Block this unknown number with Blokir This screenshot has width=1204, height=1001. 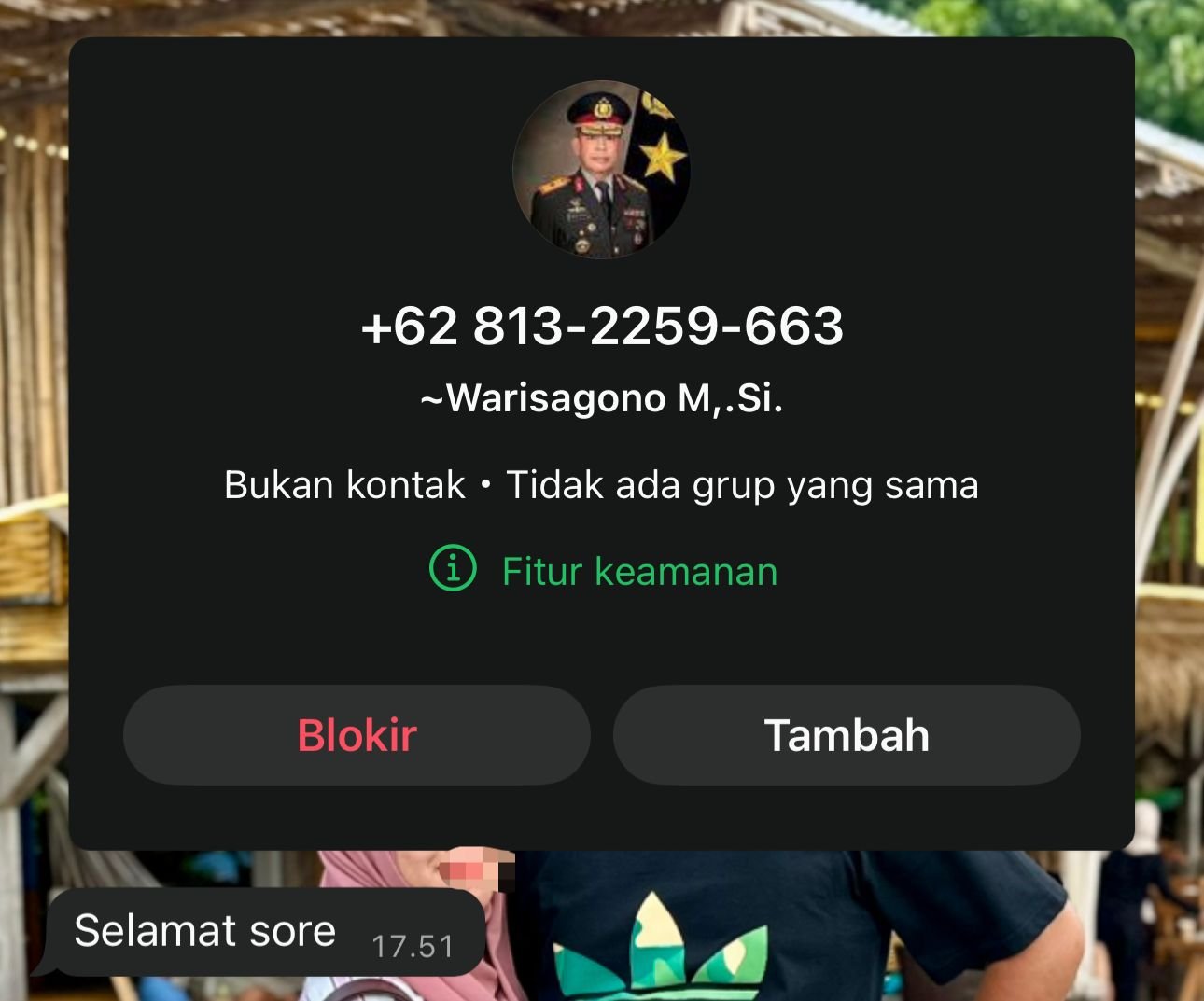click(357, 735)
